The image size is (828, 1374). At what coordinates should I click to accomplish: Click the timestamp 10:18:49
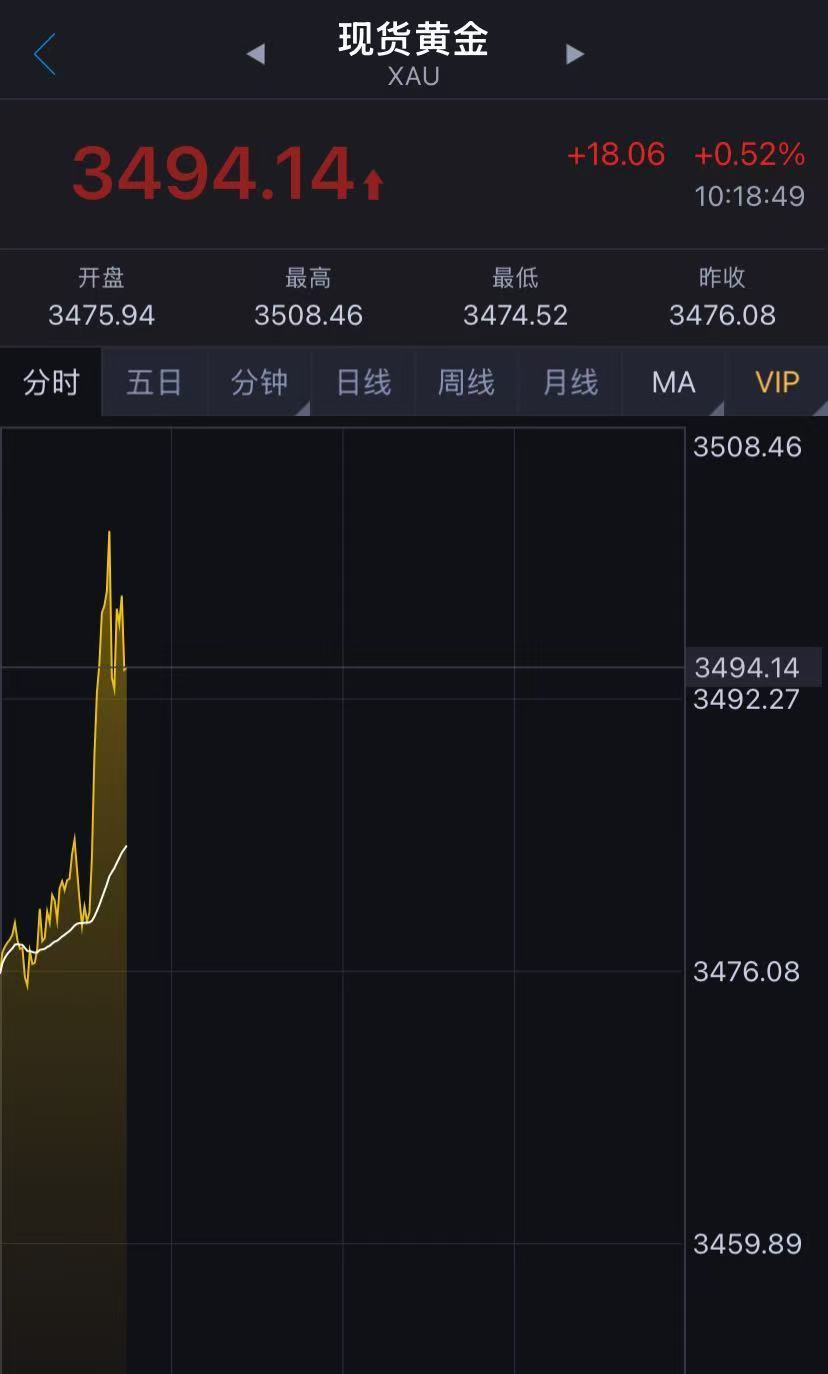748,198
